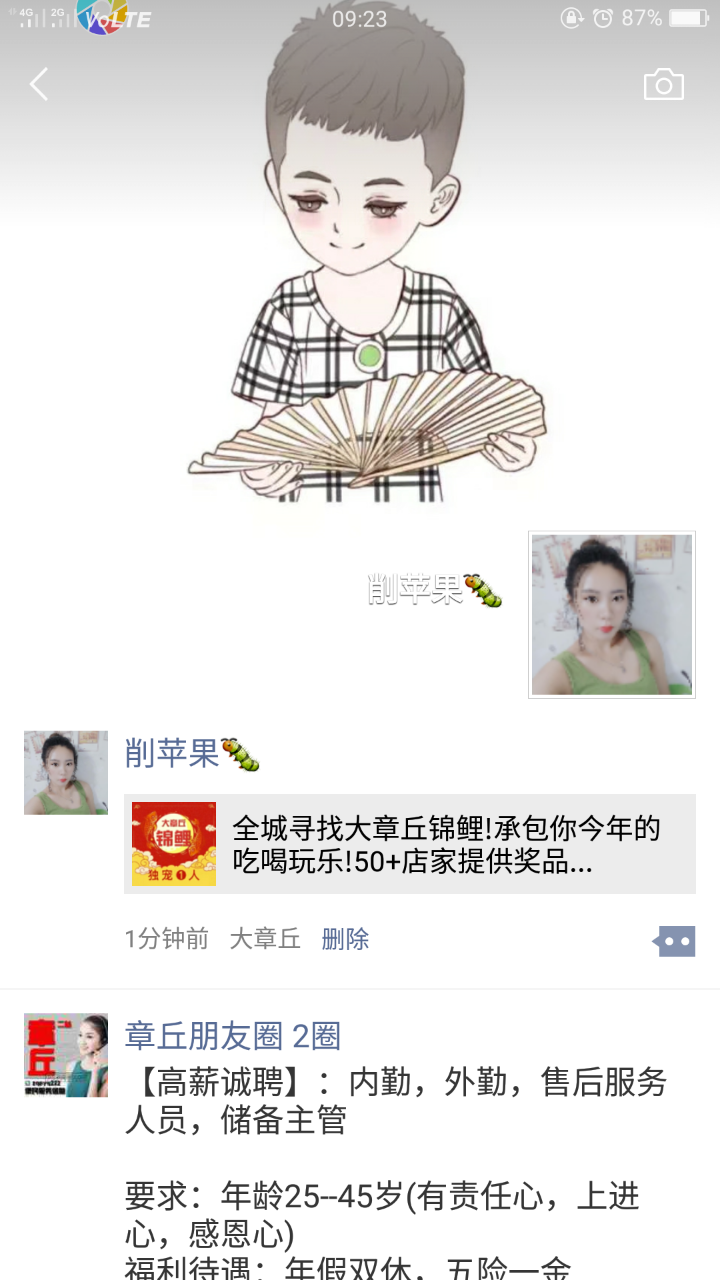Open 削苹果 profile name link
Screen dimensions: 720x1280
coord(172,753)
